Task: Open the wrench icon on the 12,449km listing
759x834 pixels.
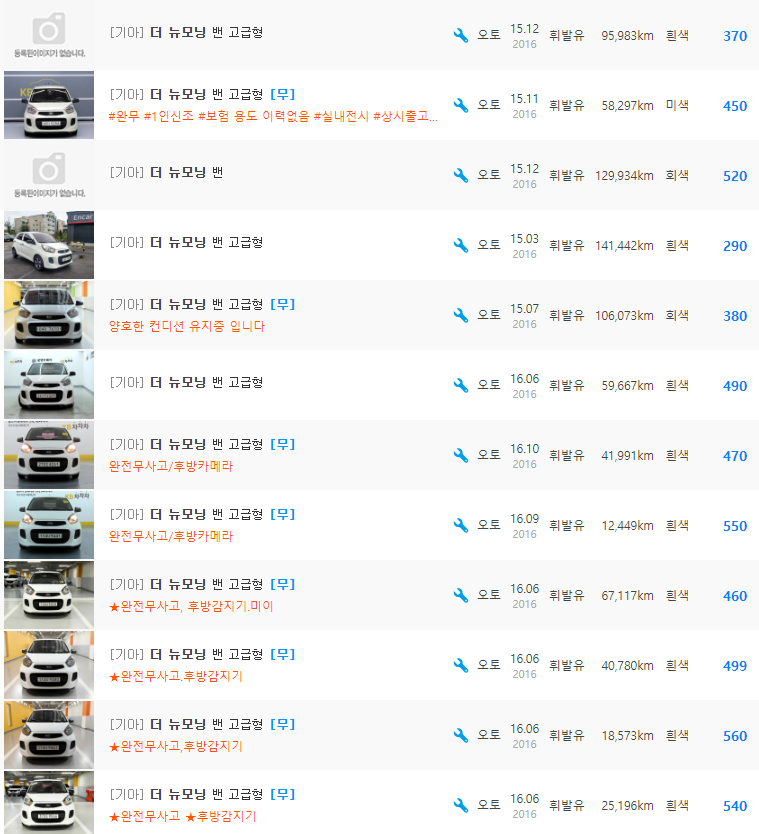Action: (460, 525)
